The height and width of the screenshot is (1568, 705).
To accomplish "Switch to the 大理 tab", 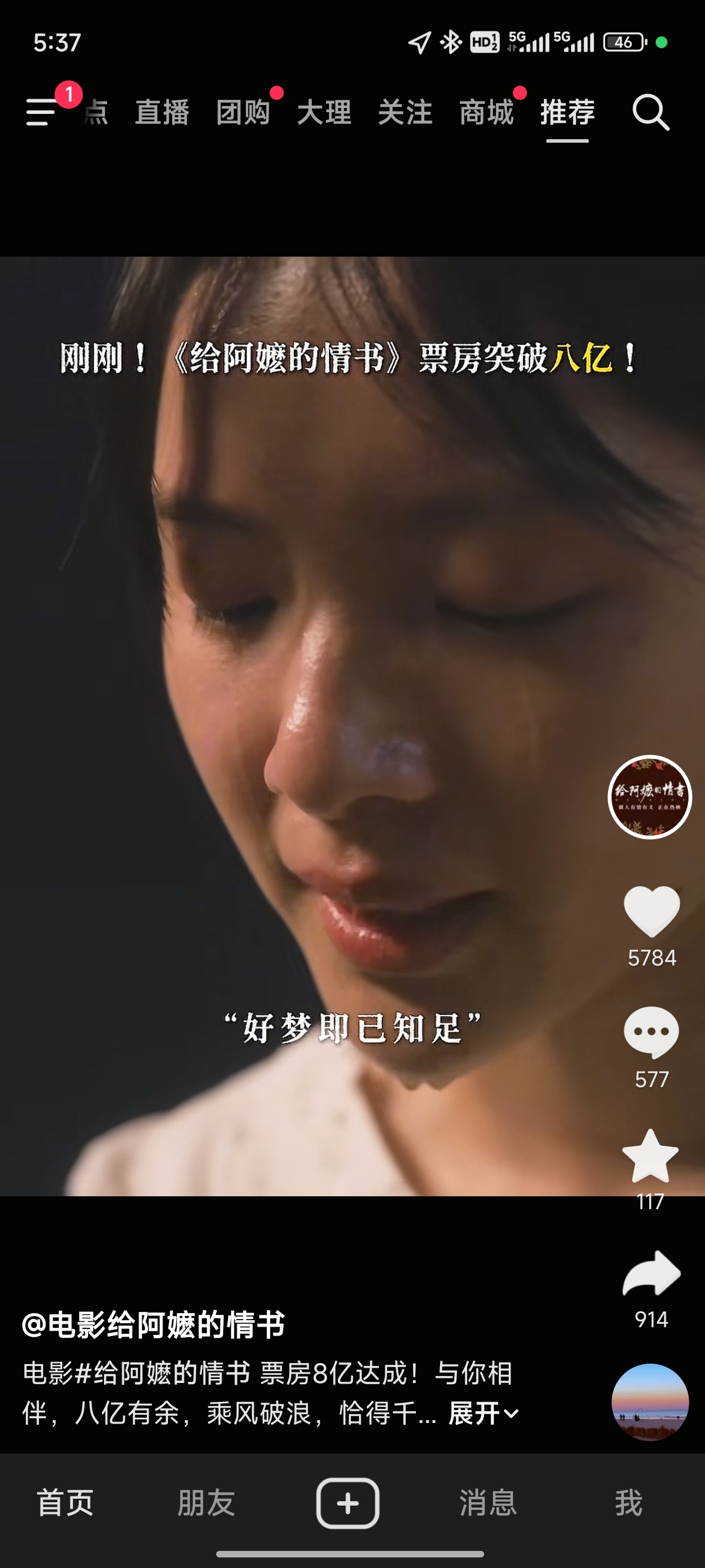I will point(324,113).
